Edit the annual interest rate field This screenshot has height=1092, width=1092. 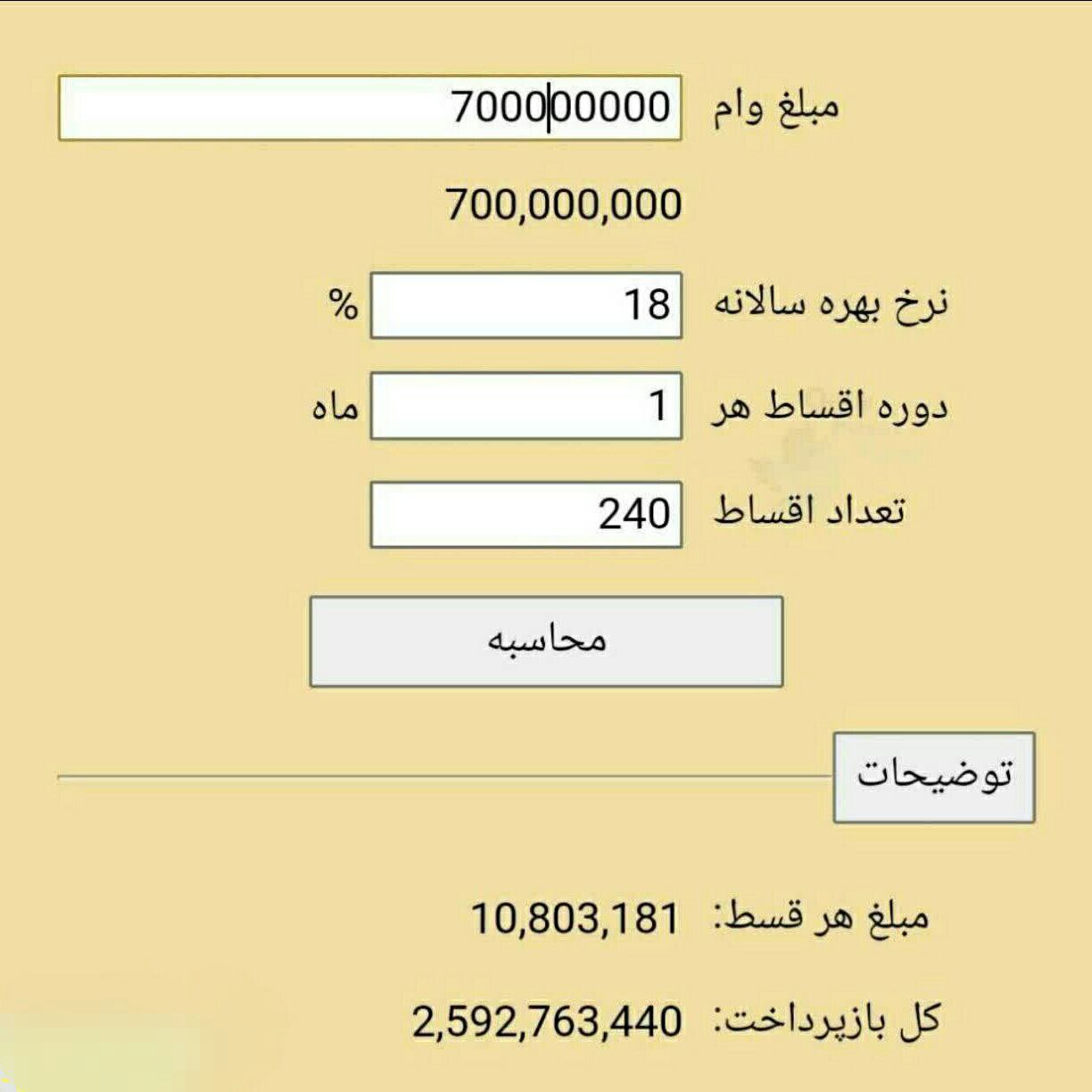click(x=525, y=305)
